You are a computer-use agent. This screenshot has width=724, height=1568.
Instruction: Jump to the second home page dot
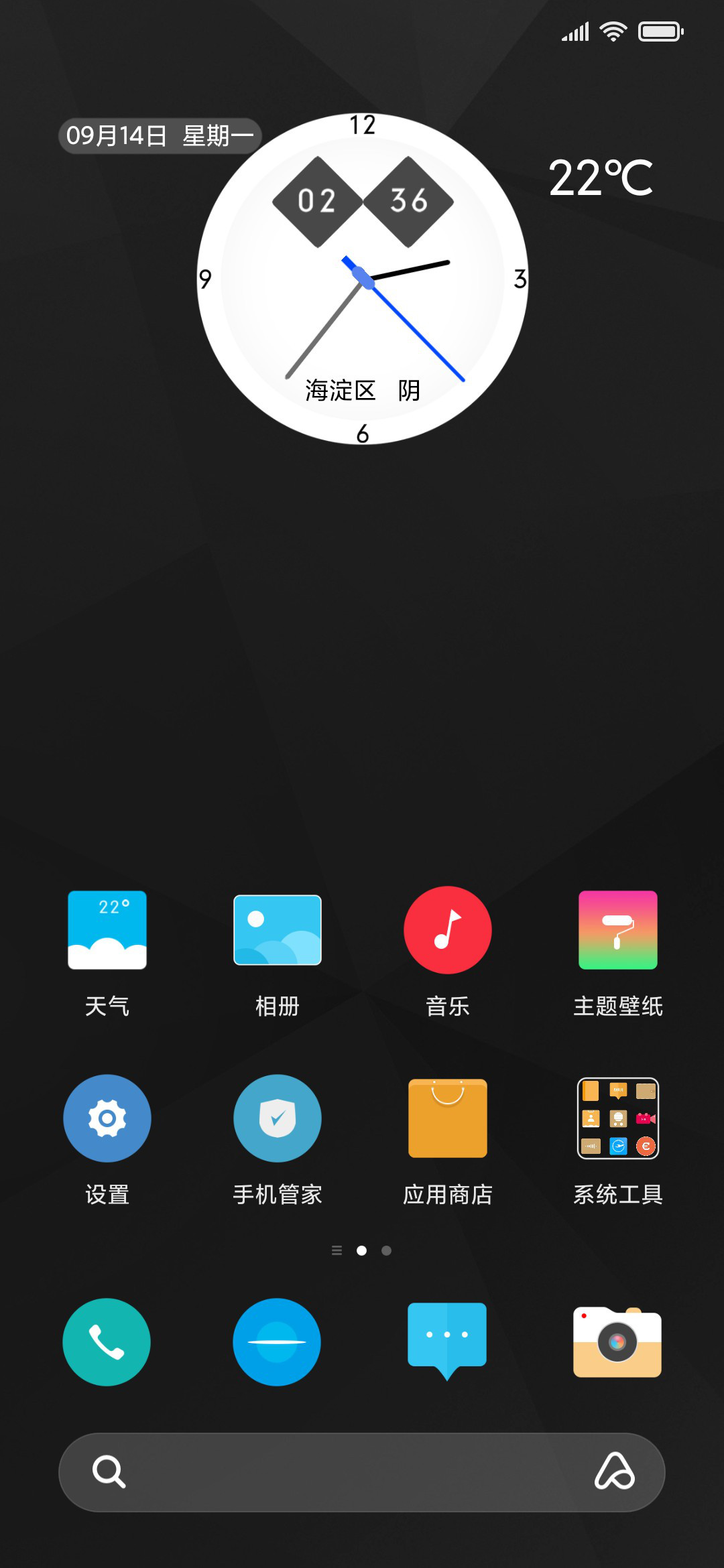click(x=386, y=1250)
